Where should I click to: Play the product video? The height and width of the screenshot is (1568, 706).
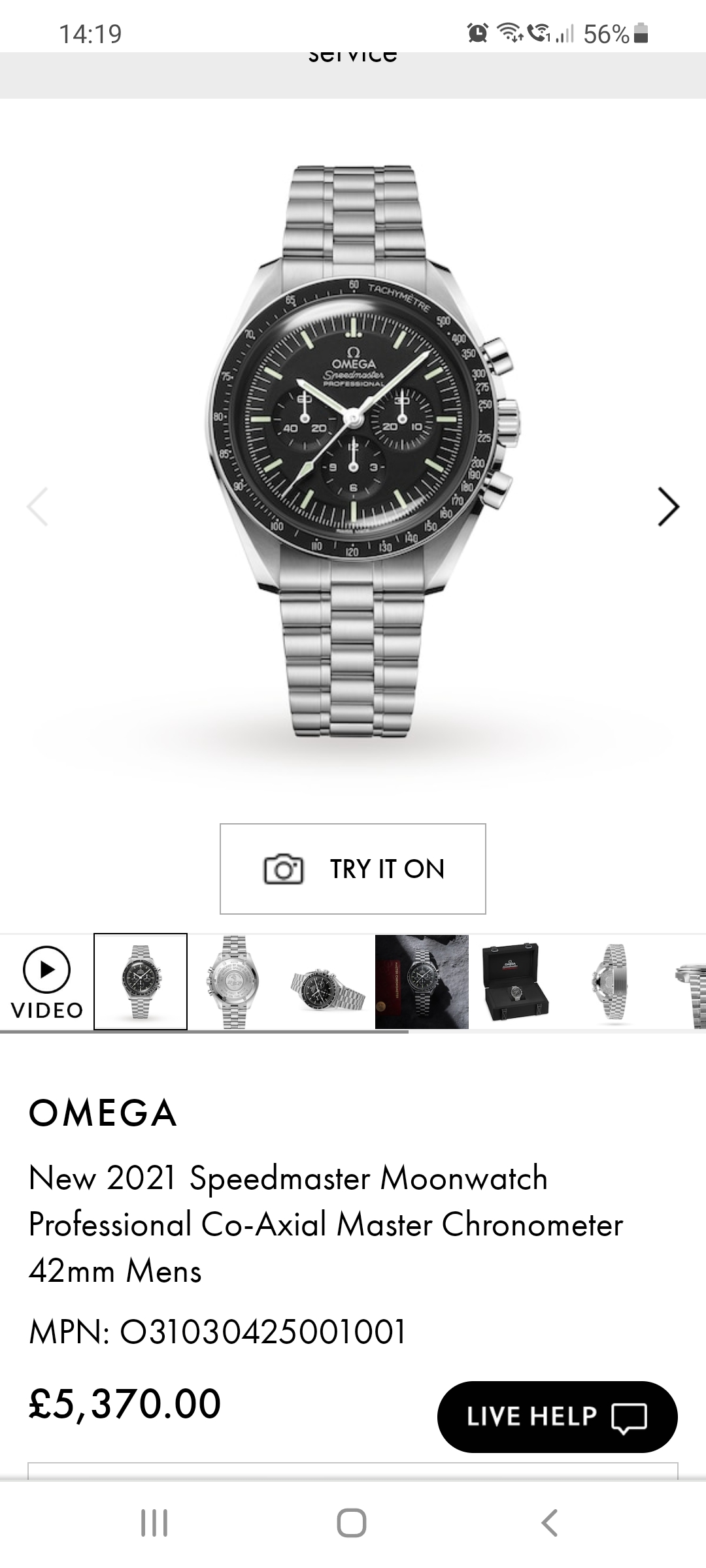click(46, 981)
